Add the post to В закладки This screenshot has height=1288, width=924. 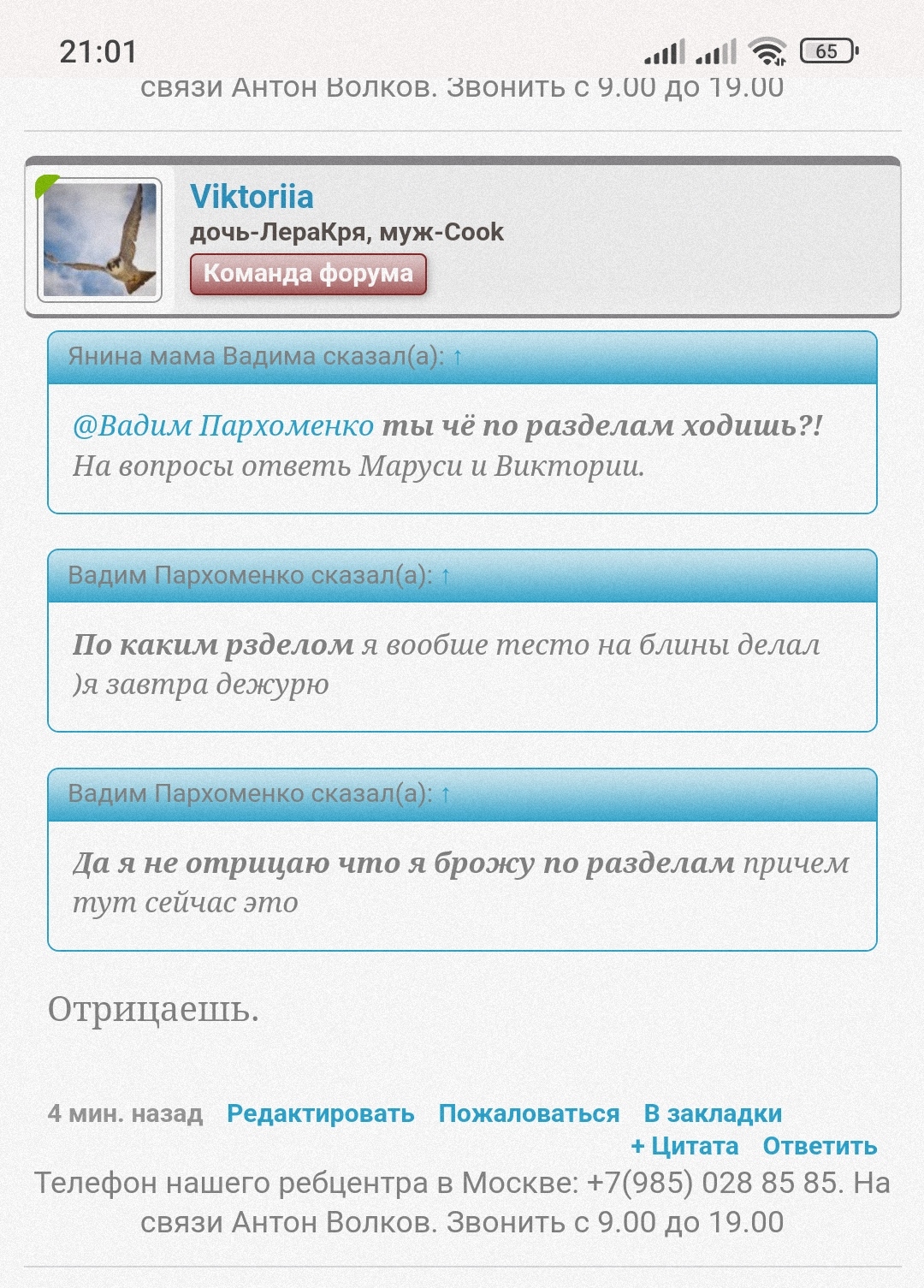tap(713, 1113)
